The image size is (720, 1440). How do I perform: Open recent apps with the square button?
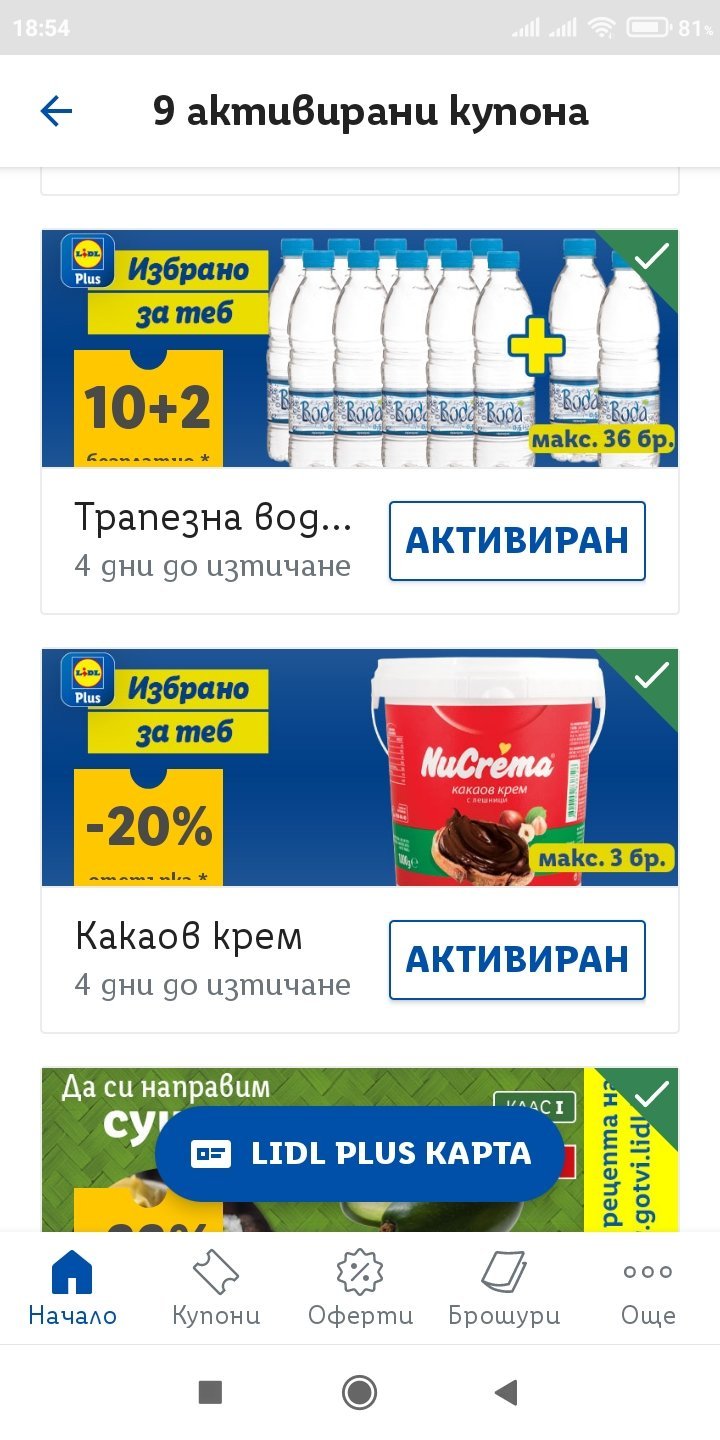pyautogui.click(x=210, y=1392)
